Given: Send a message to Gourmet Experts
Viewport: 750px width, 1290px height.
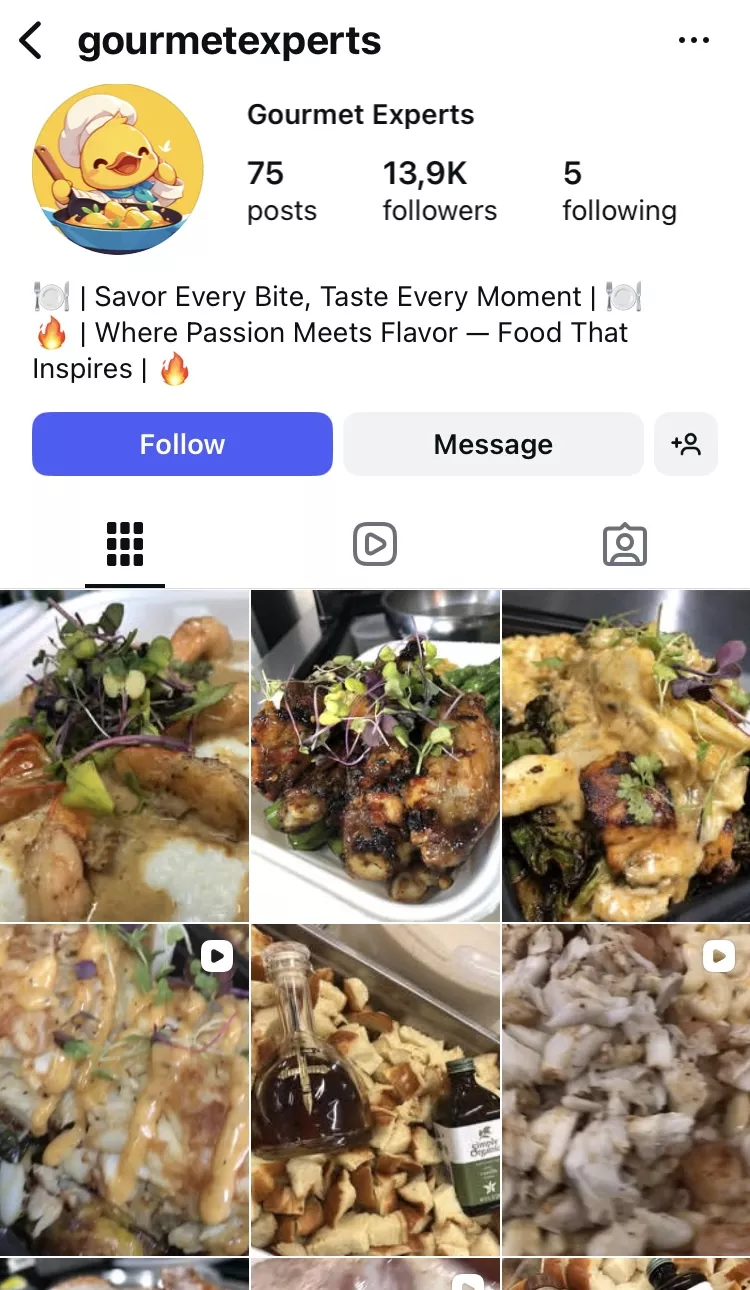Looking at the screenshot, I should click(x=493, y=444).
